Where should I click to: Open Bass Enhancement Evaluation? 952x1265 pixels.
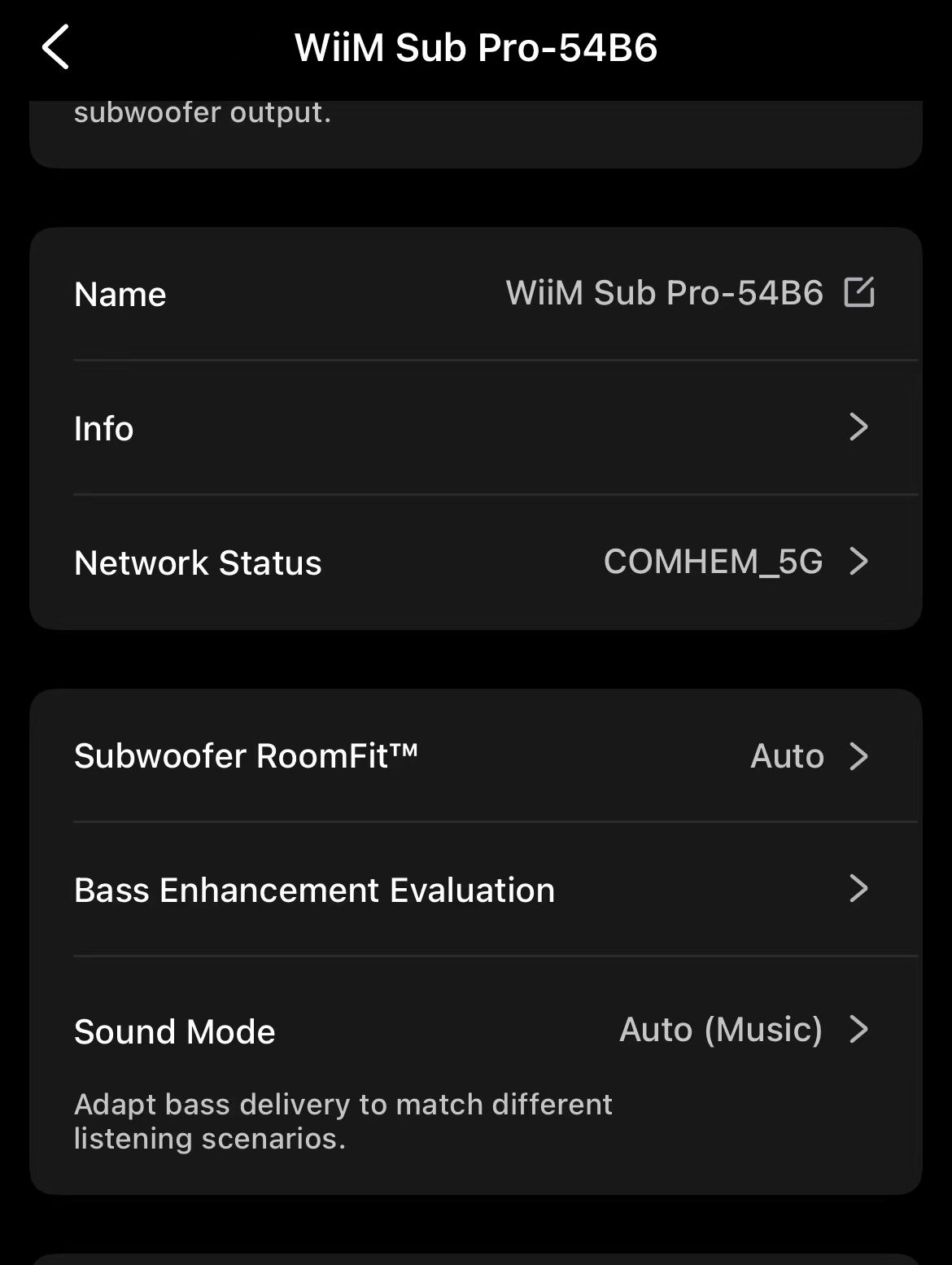click(475, 890)
